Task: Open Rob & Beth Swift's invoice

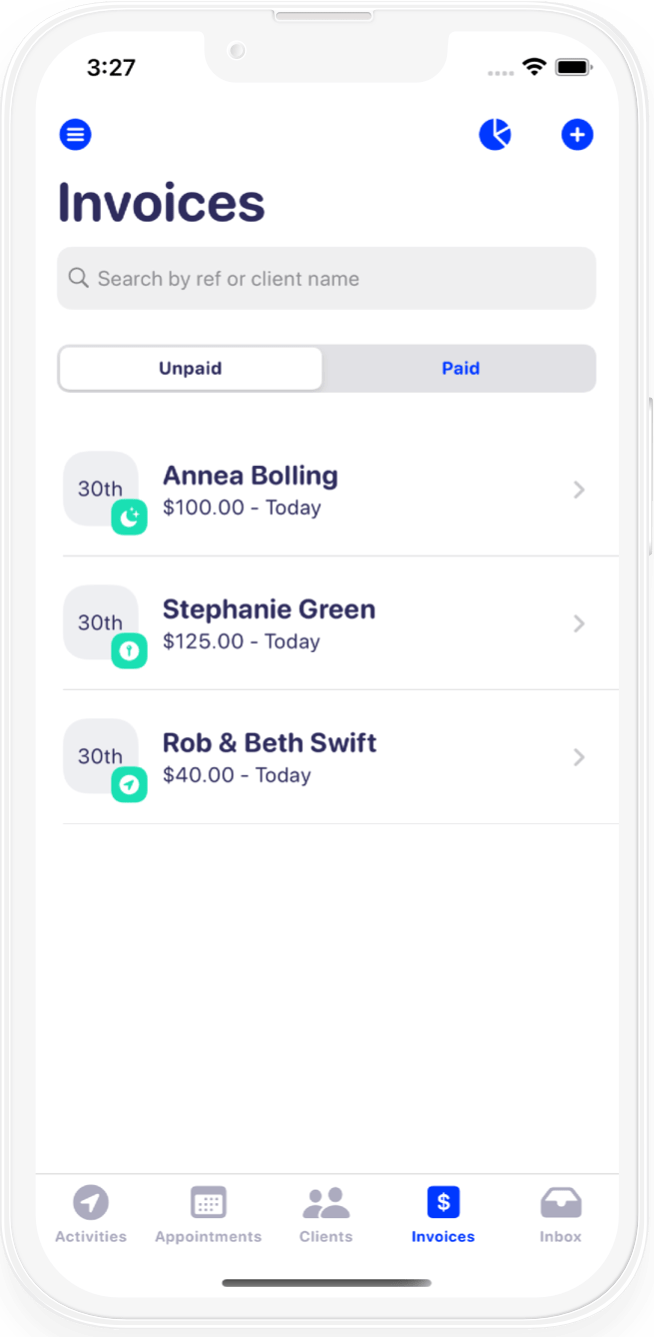Action: coord(340,758)
